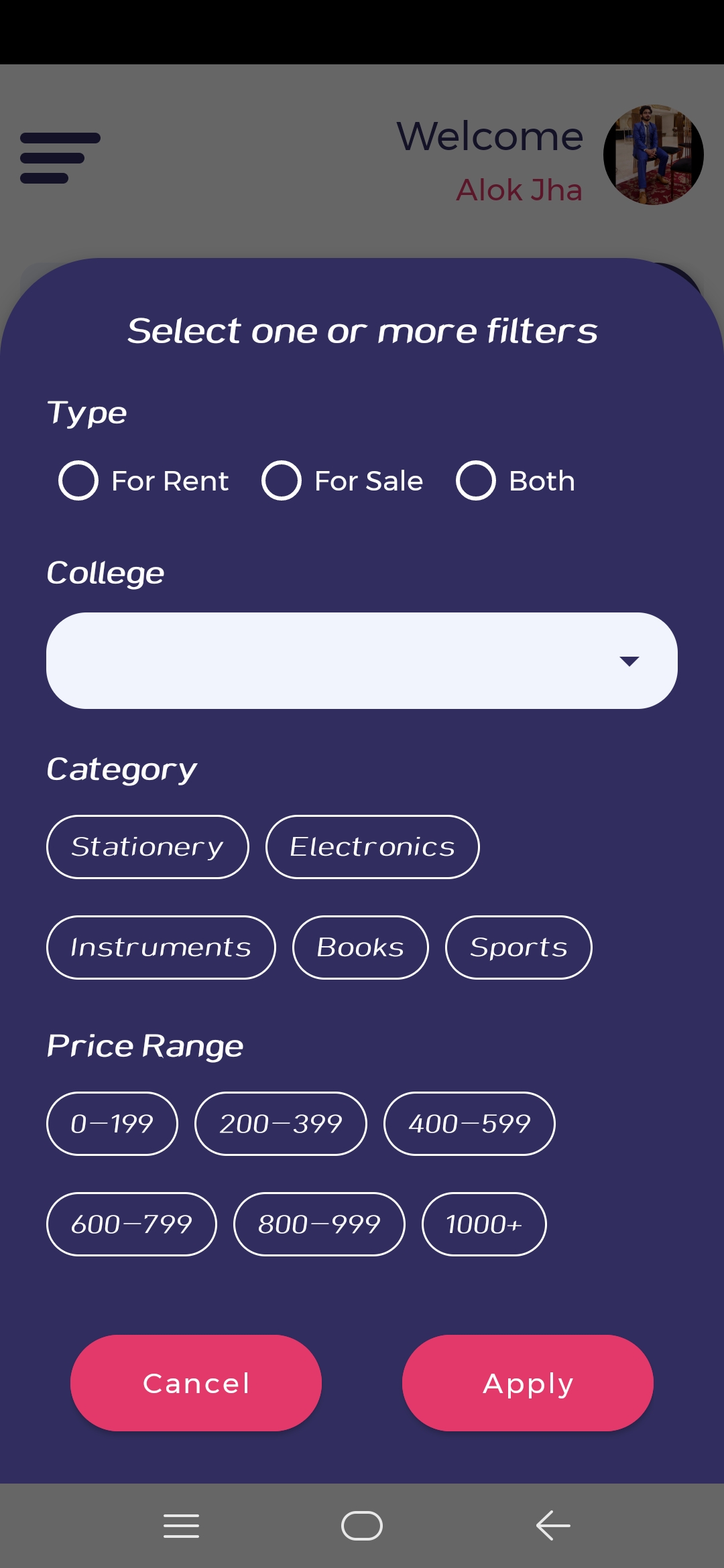Image resolution: width=724 pixels, height=1568 pixels.
Task: Open recent apps from the navigation bar
Action: point(181,1526)
